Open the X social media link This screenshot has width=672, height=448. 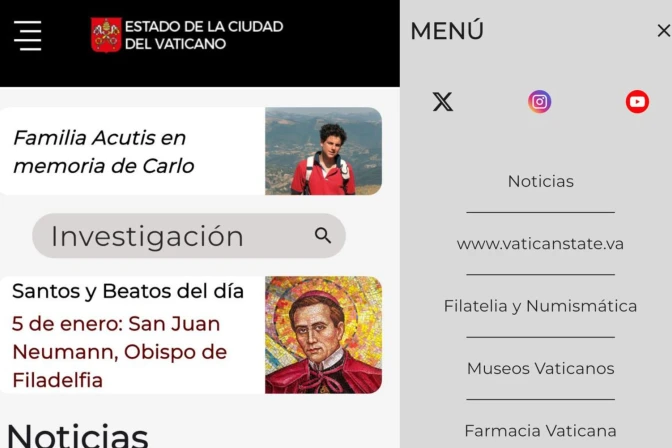coord(442,102)
